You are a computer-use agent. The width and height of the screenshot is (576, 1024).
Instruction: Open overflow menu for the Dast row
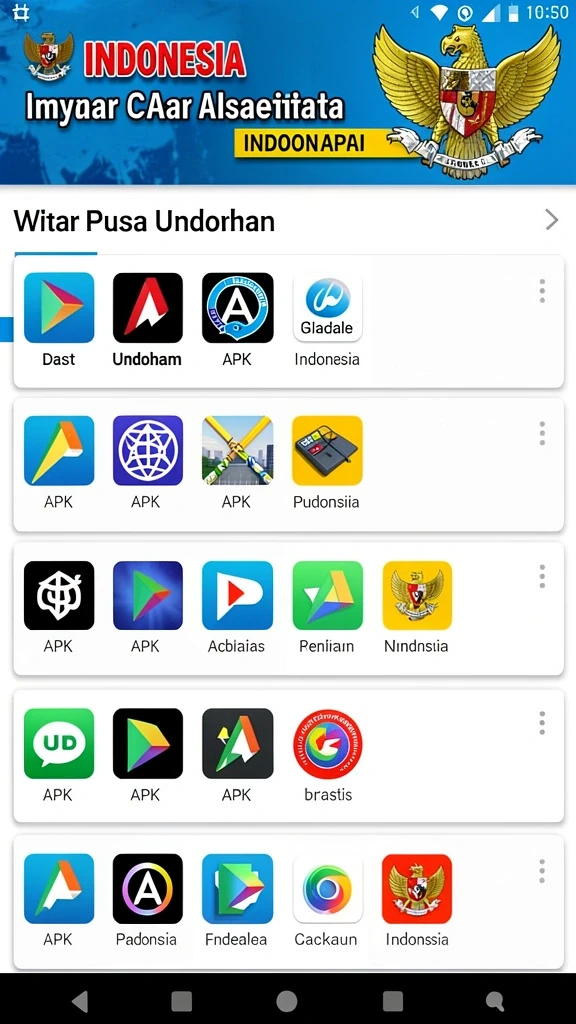coord(542,291)
